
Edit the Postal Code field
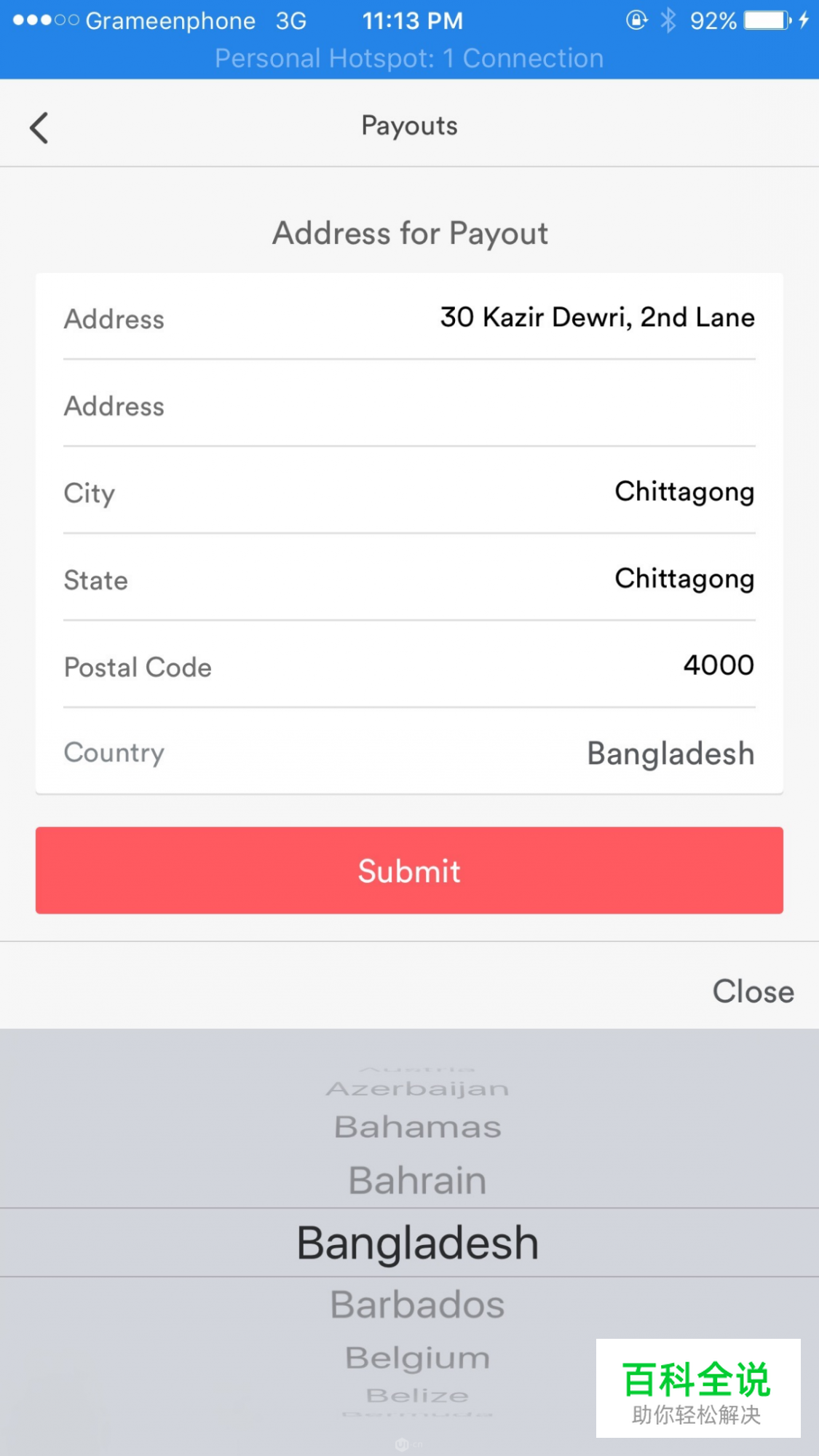[x=717, y=665]
